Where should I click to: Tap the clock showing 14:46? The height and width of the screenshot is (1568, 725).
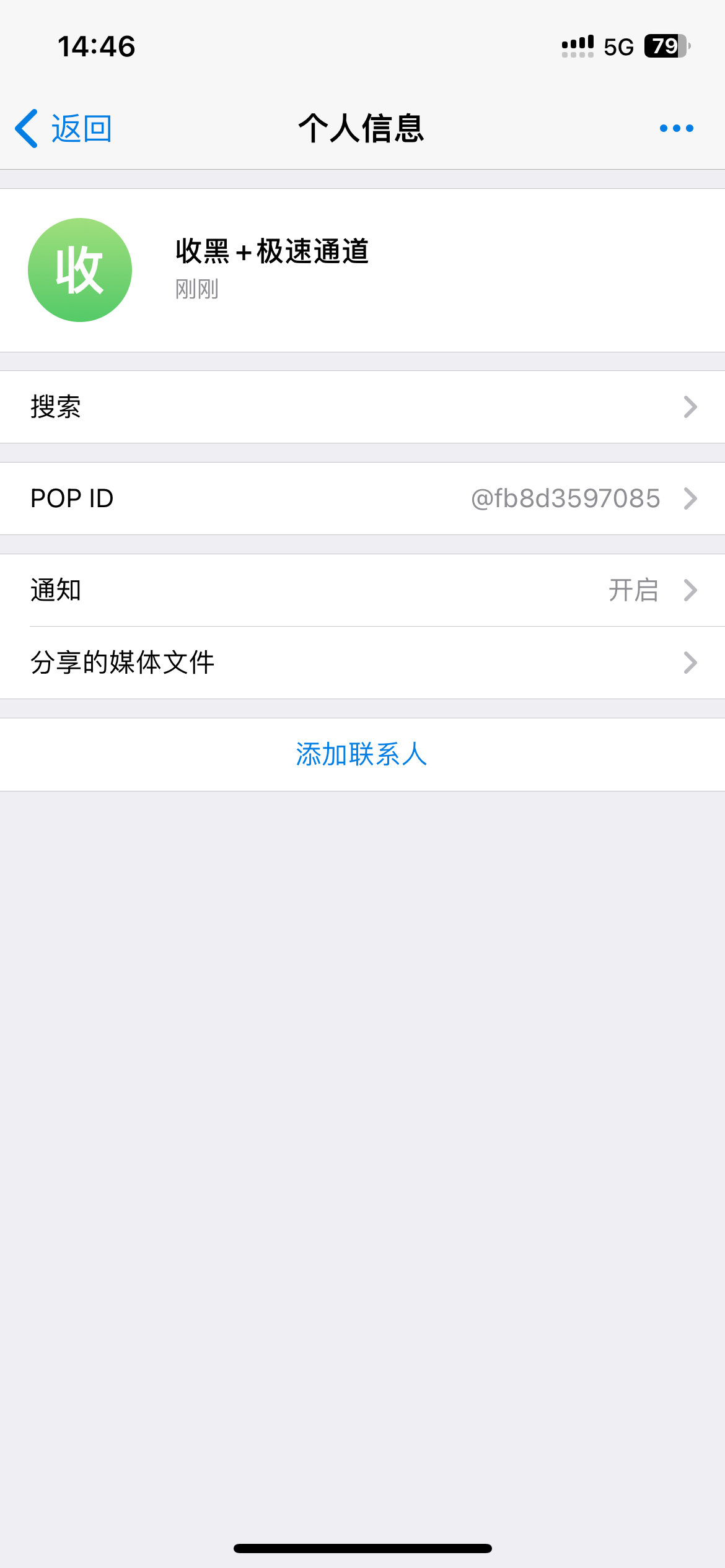97,45
